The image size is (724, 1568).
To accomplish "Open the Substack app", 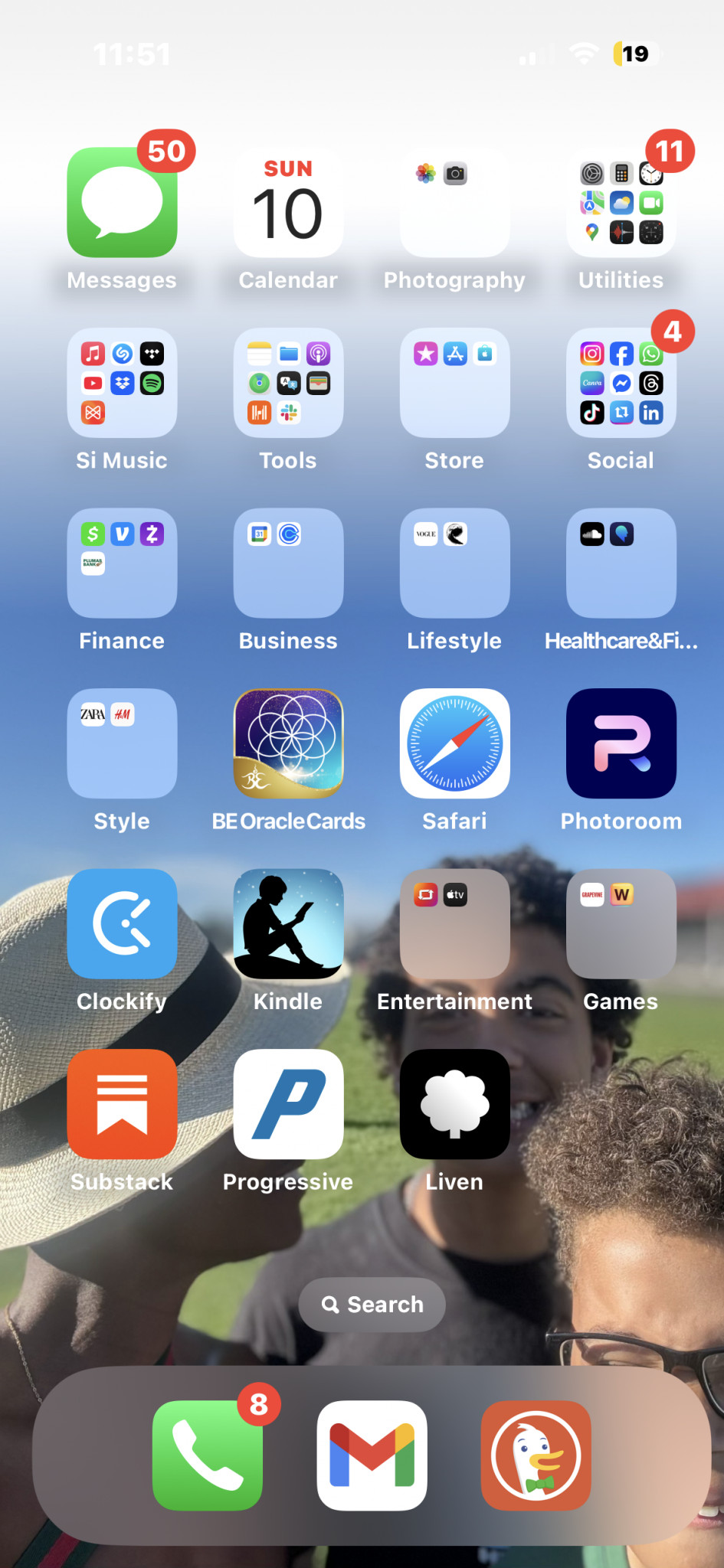I will pos(122,1104).
